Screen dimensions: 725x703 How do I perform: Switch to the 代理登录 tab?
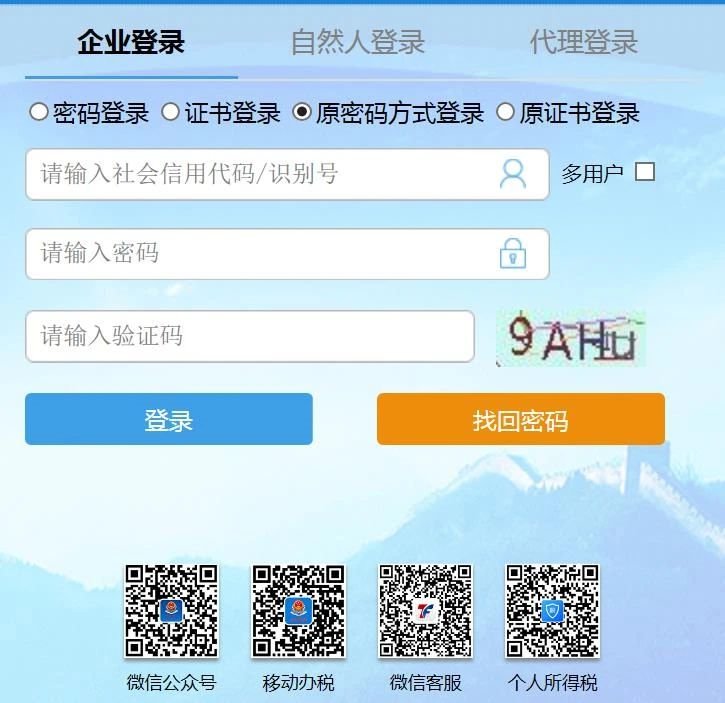pyautogui.click(x=583, y=42)
